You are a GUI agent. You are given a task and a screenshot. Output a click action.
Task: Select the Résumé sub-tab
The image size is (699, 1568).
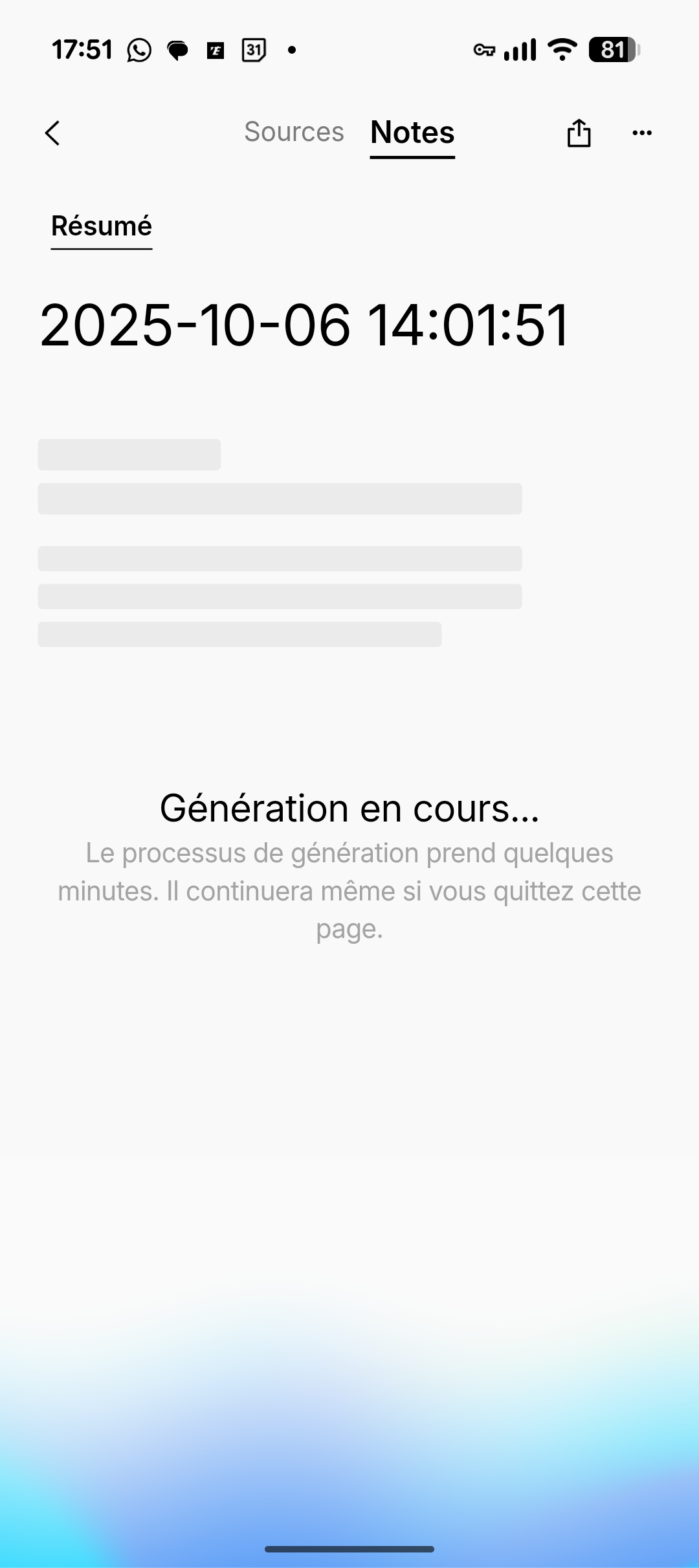point(102,226)
